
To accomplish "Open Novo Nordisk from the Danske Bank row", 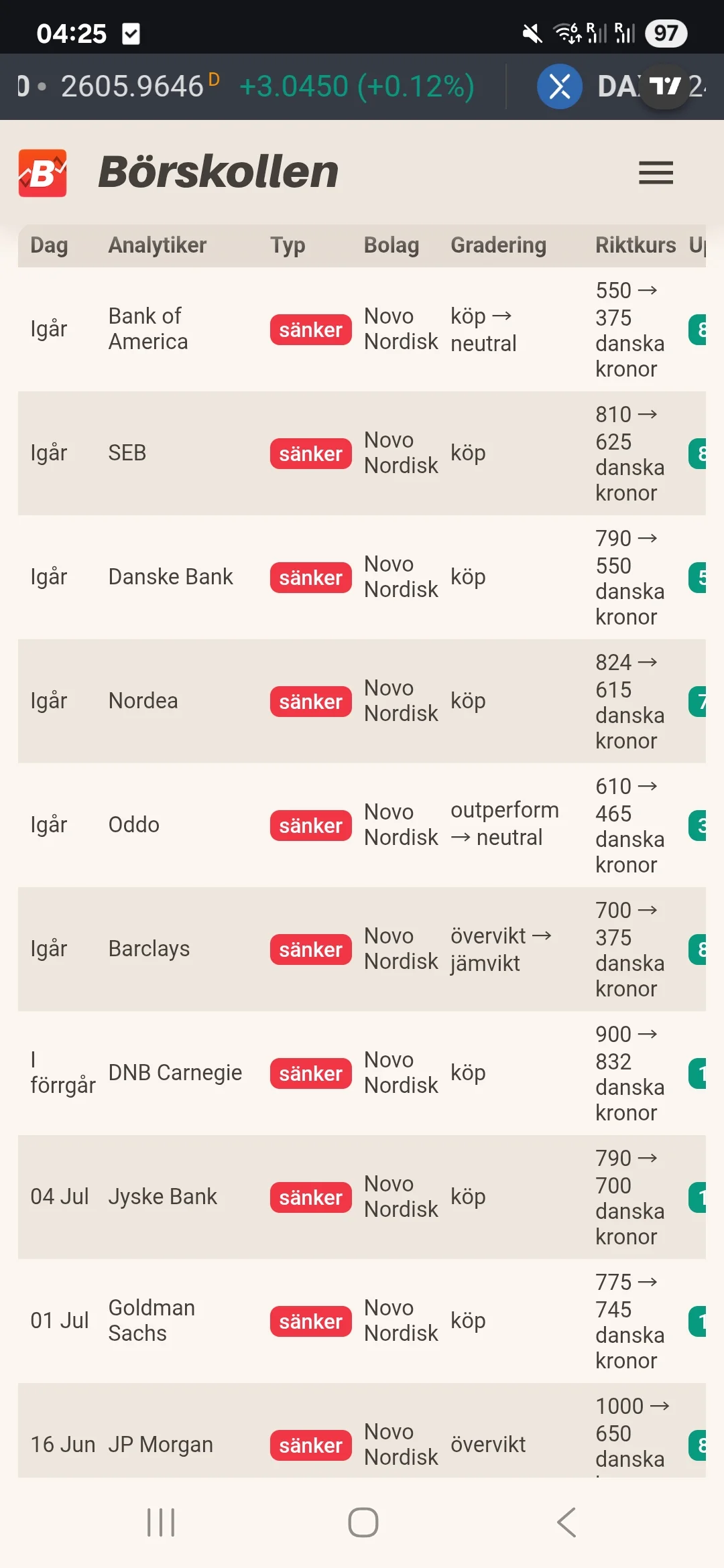I will coord(400,576).
